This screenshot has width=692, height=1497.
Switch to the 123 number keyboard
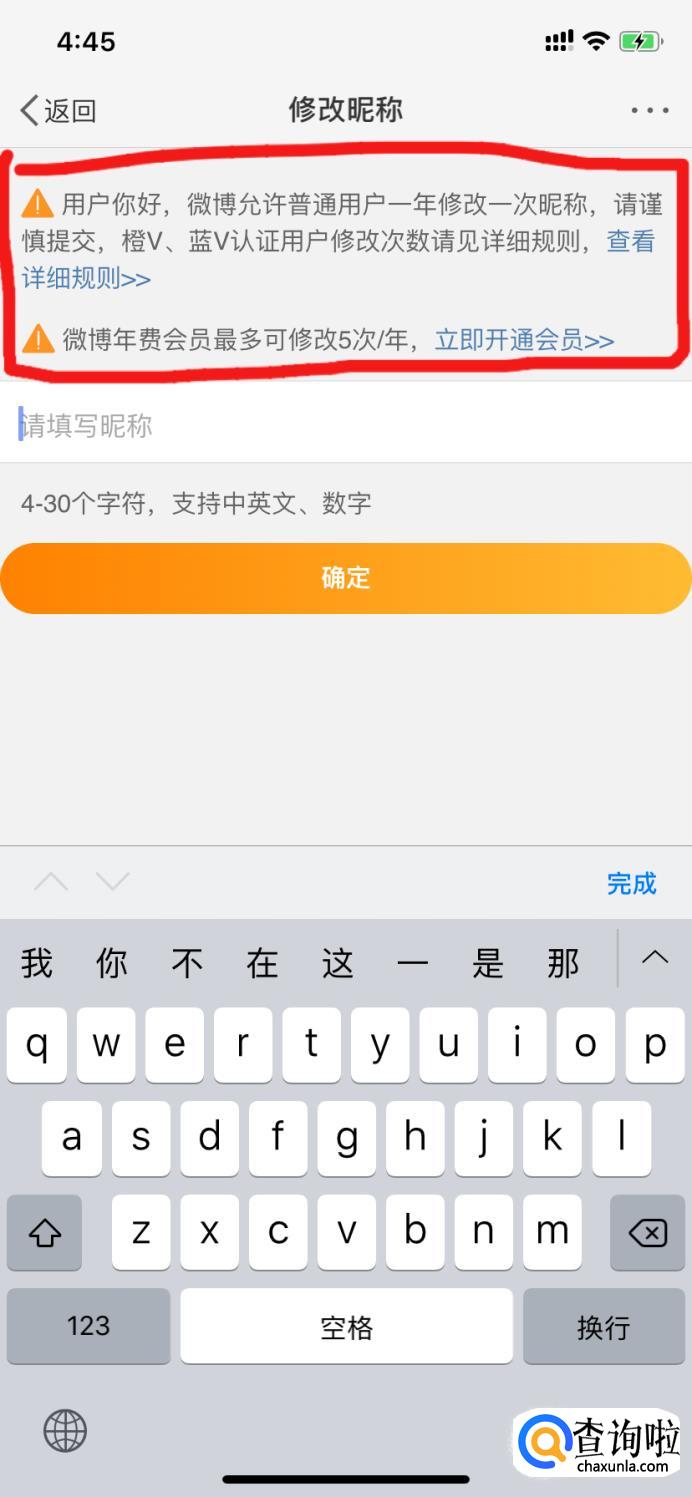click(88, 1326)
